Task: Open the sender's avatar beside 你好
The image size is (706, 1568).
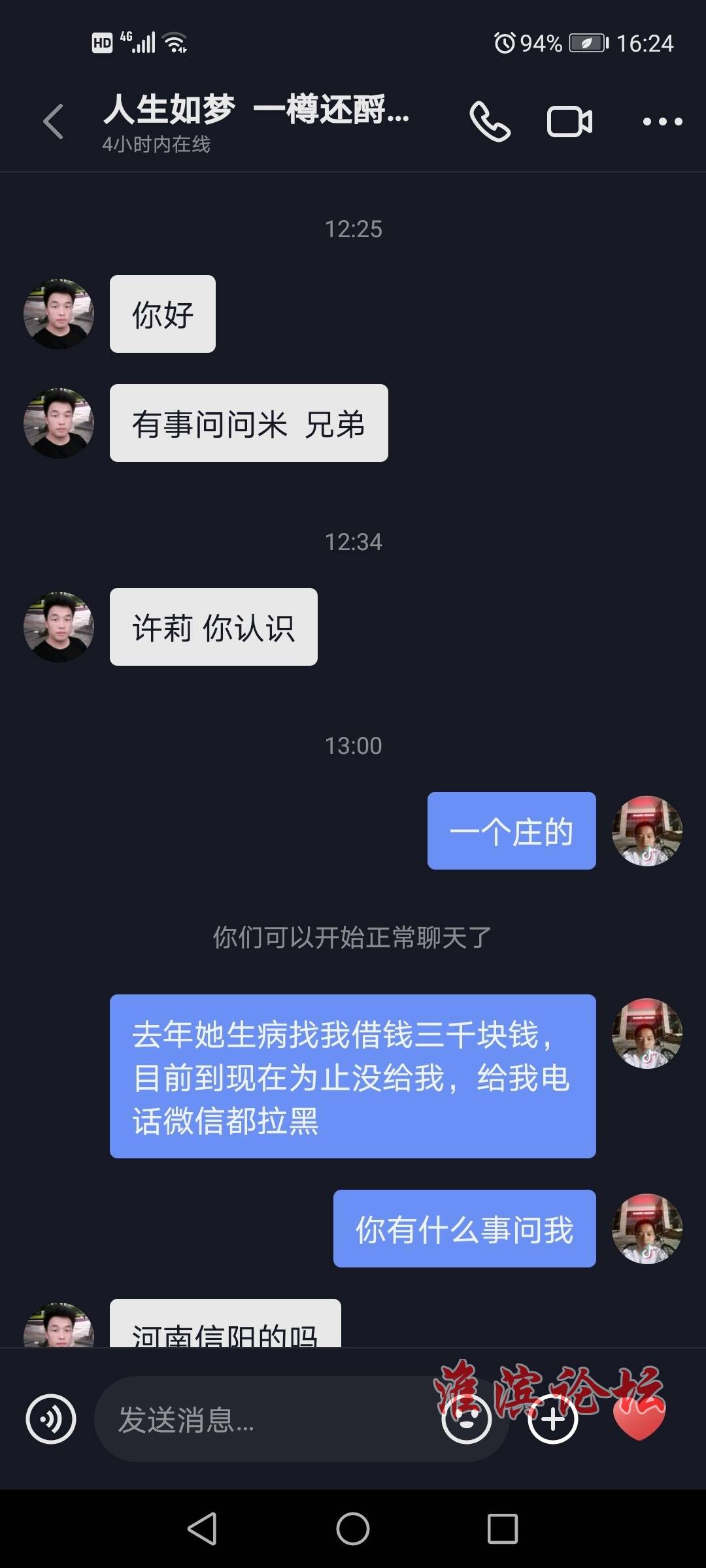Action: tap(59, 314)
